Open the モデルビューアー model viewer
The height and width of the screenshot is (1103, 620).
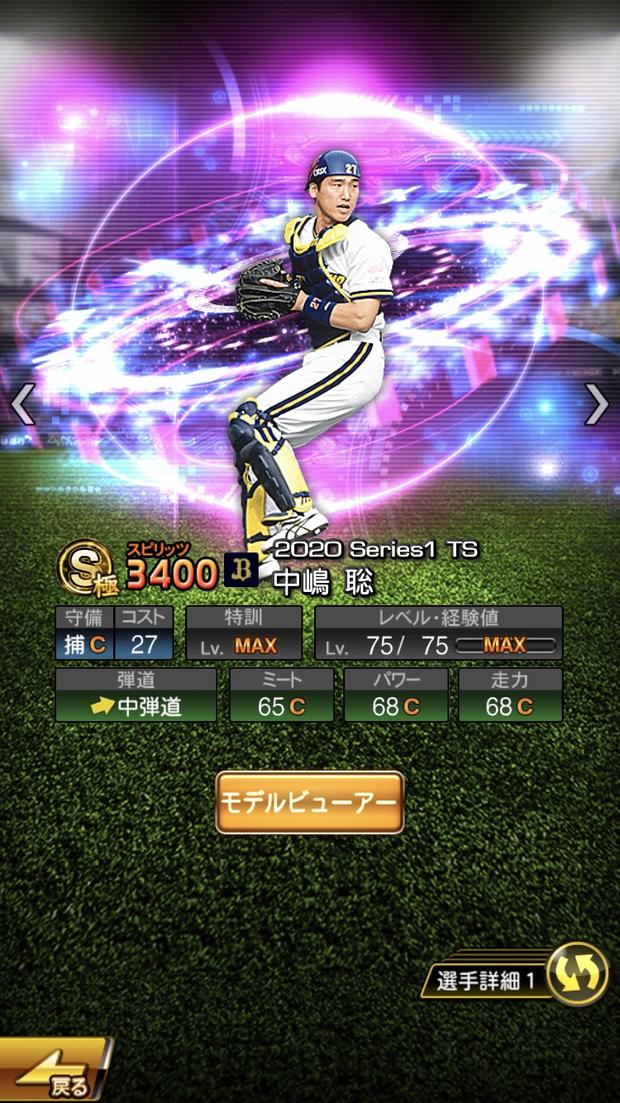pos(310,802)
